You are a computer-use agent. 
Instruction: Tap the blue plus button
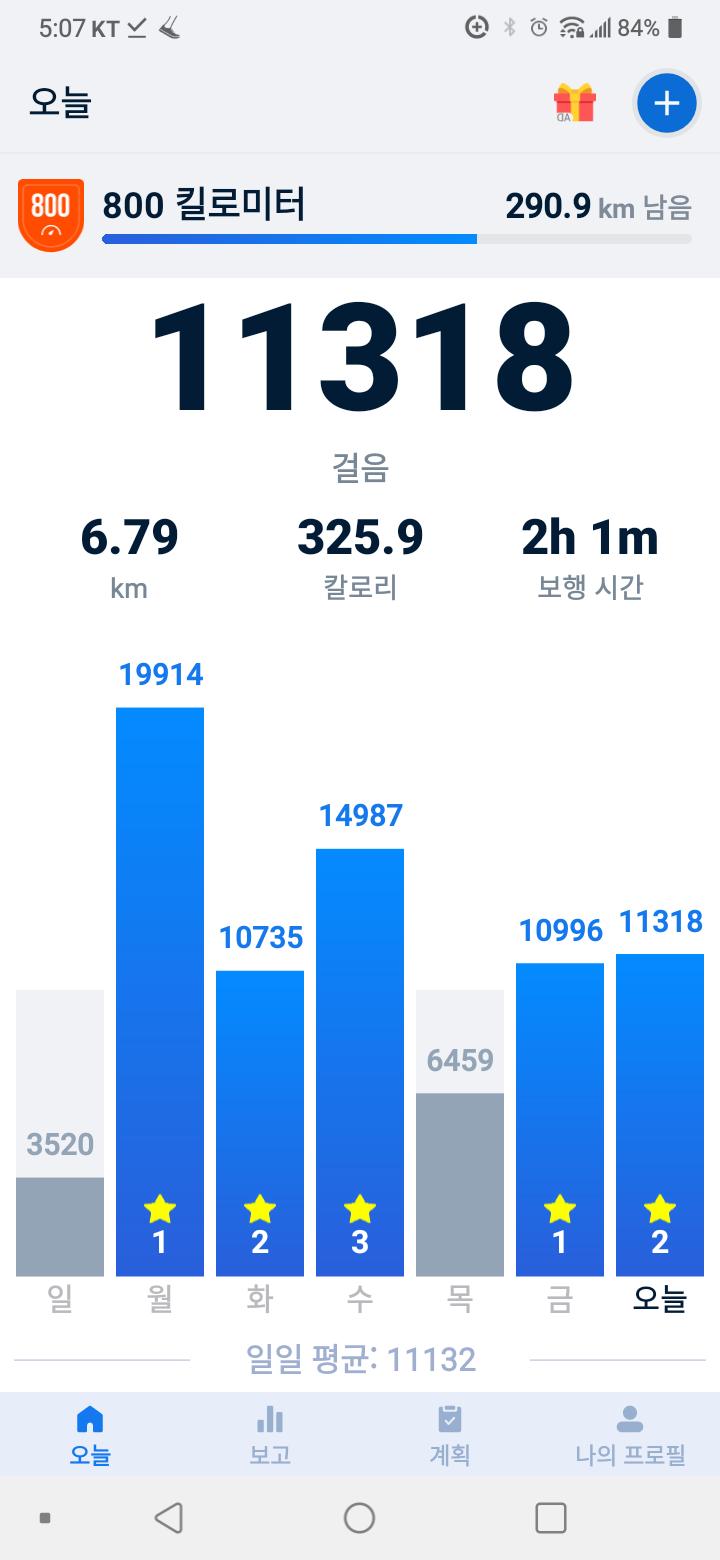tap(666, 103)
